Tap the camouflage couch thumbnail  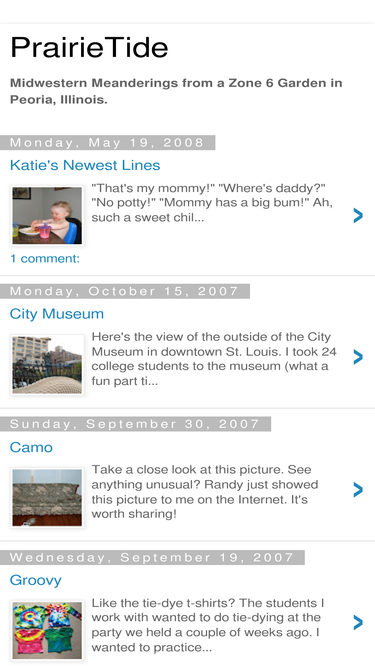pos(47,498)
